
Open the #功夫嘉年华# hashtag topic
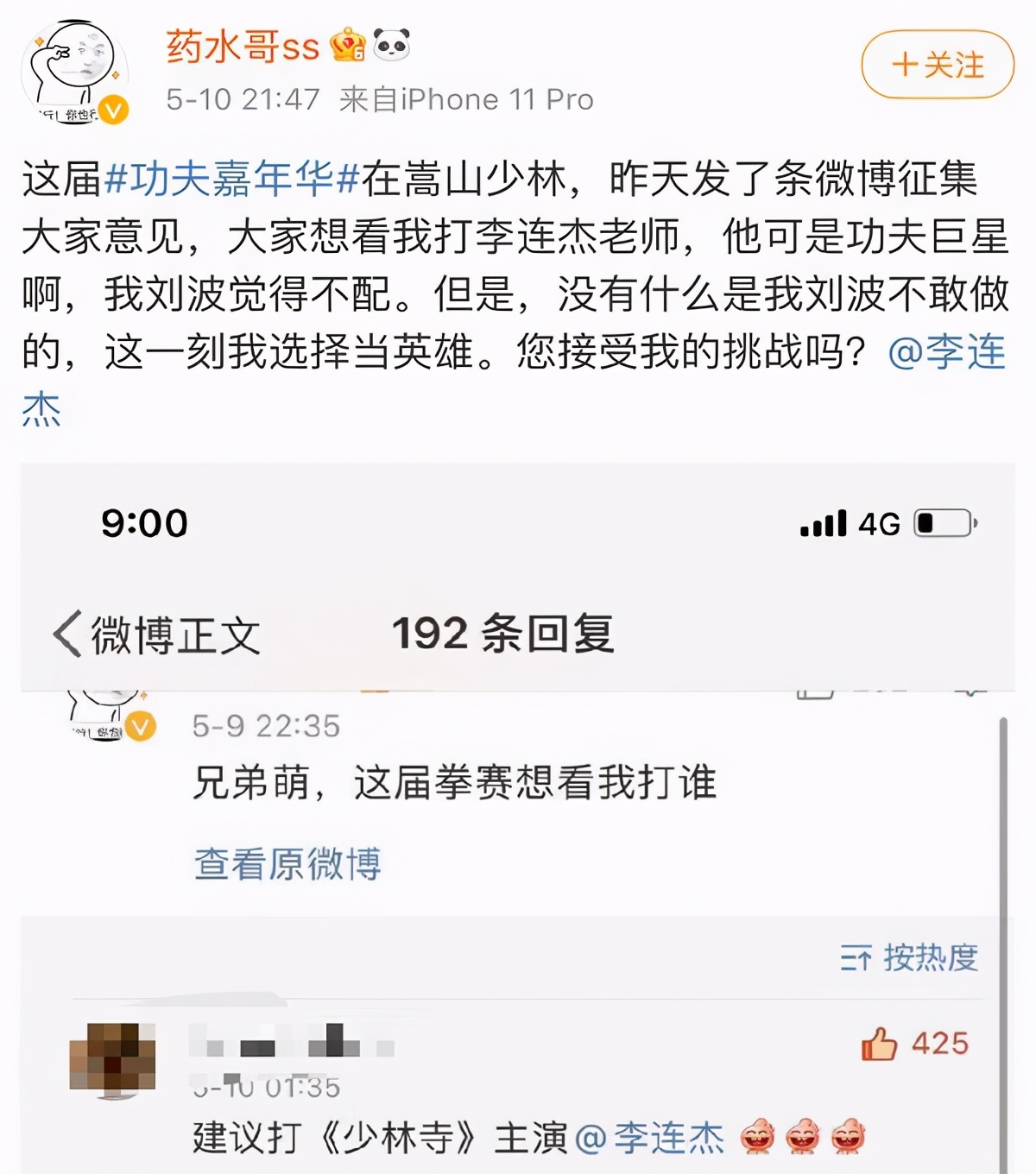231,180
